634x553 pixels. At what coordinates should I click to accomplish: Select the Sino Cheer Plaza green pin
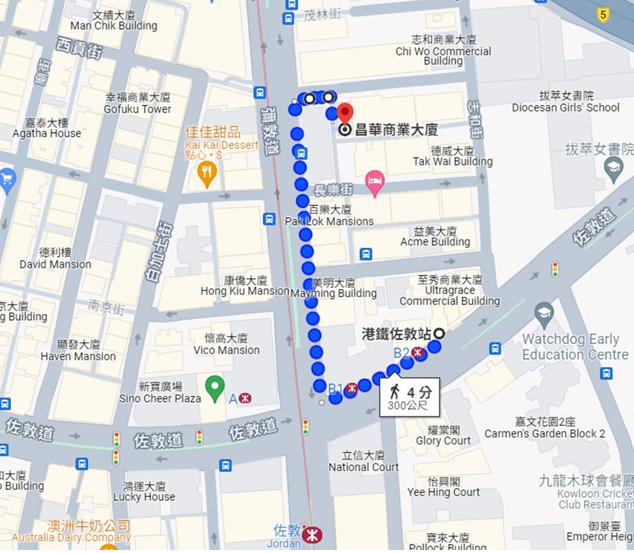pos(214,387)
